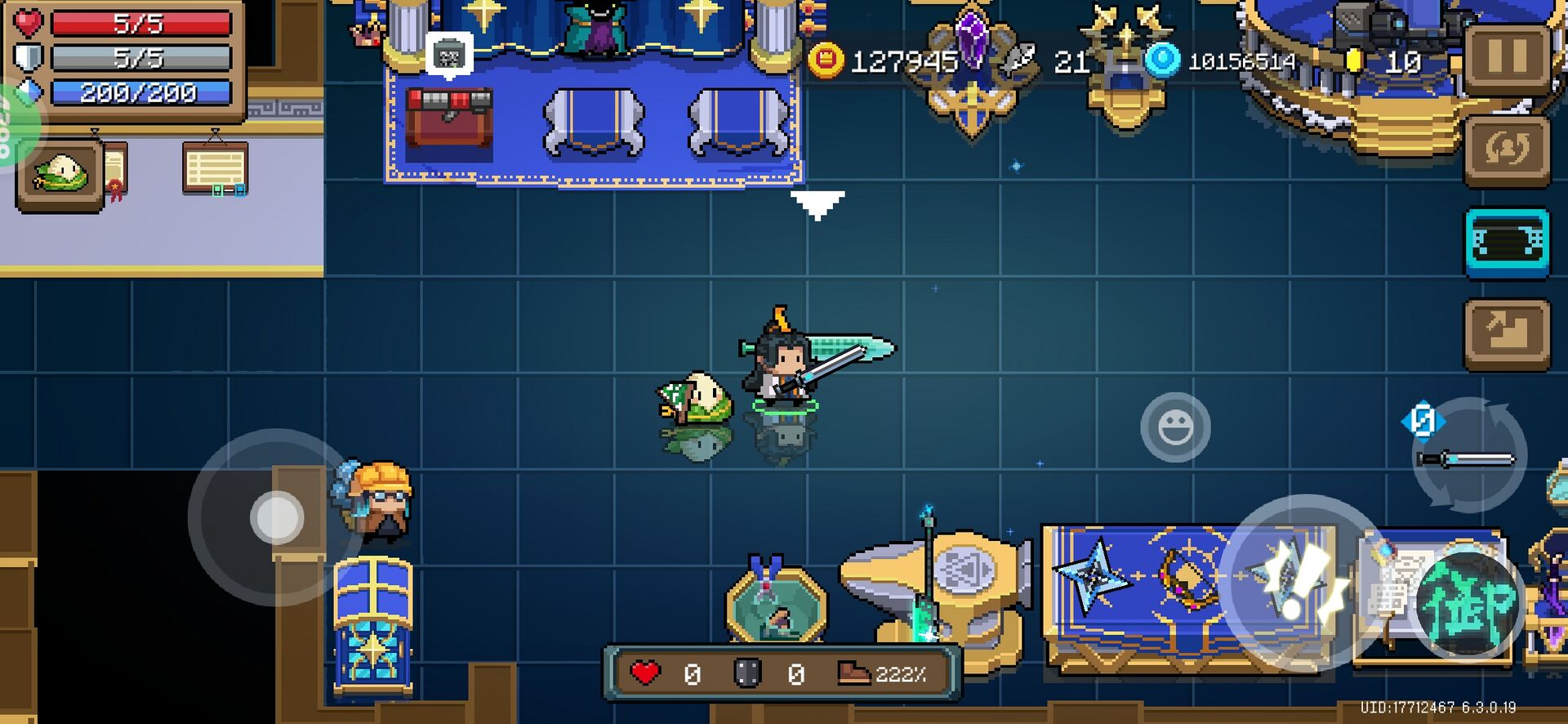Open the stairs exit button
This screenshot has width=1568, height=724.
pyautogui.click(x=1507, y=334)
